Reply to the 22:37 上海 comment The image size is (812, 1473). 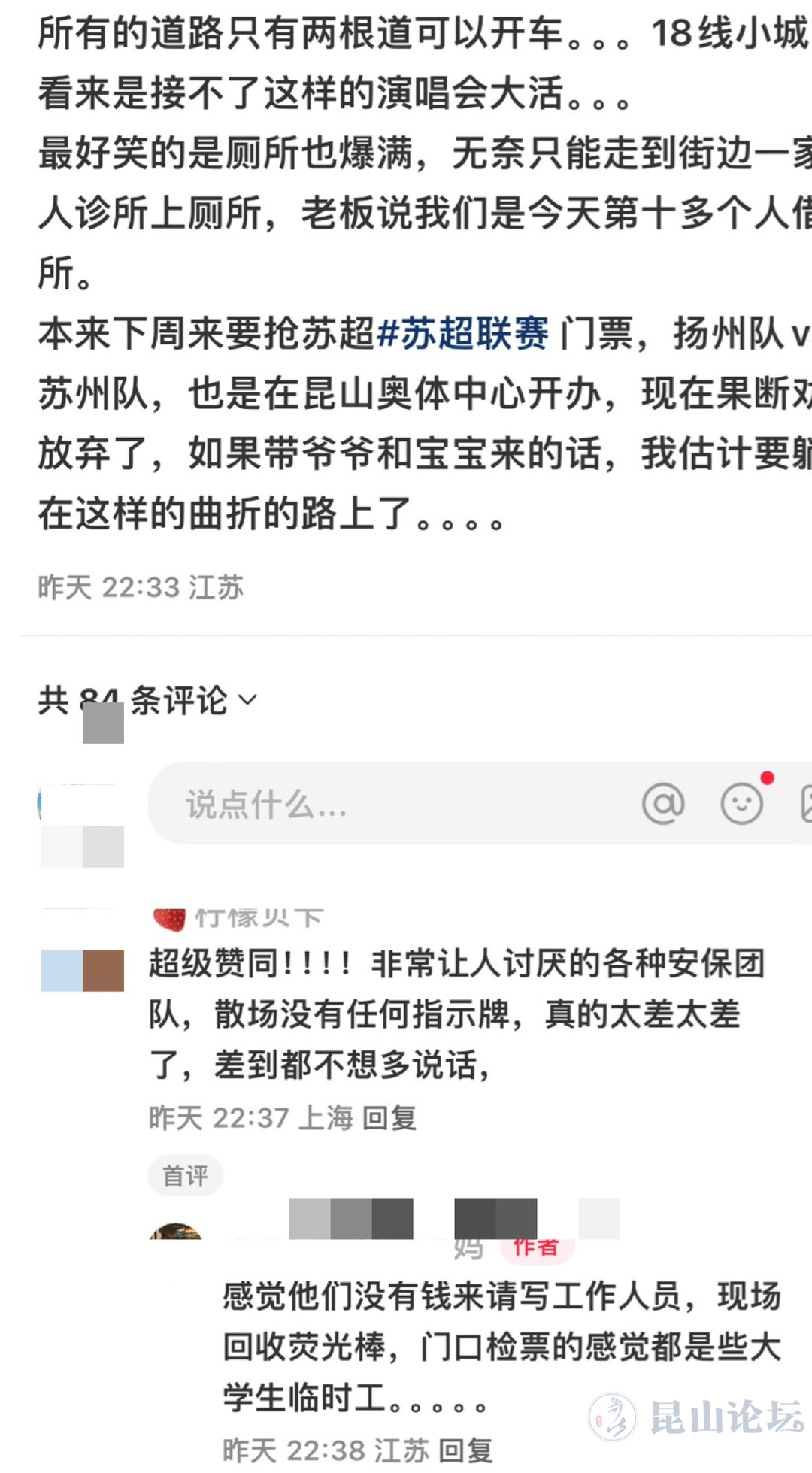[389, 1118]
